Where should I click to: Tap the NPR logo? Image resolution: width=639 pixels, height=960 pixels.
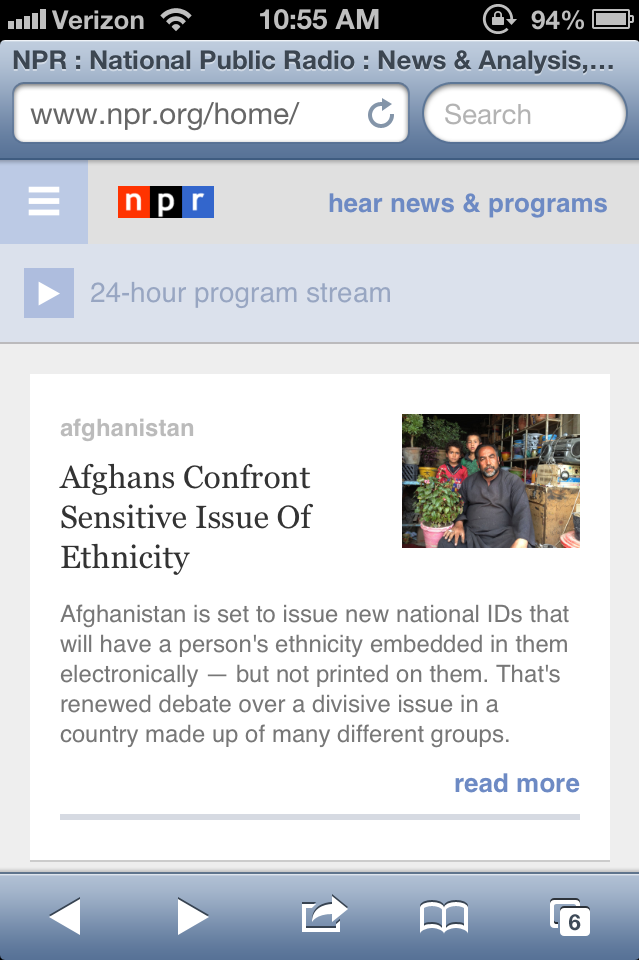165,202
